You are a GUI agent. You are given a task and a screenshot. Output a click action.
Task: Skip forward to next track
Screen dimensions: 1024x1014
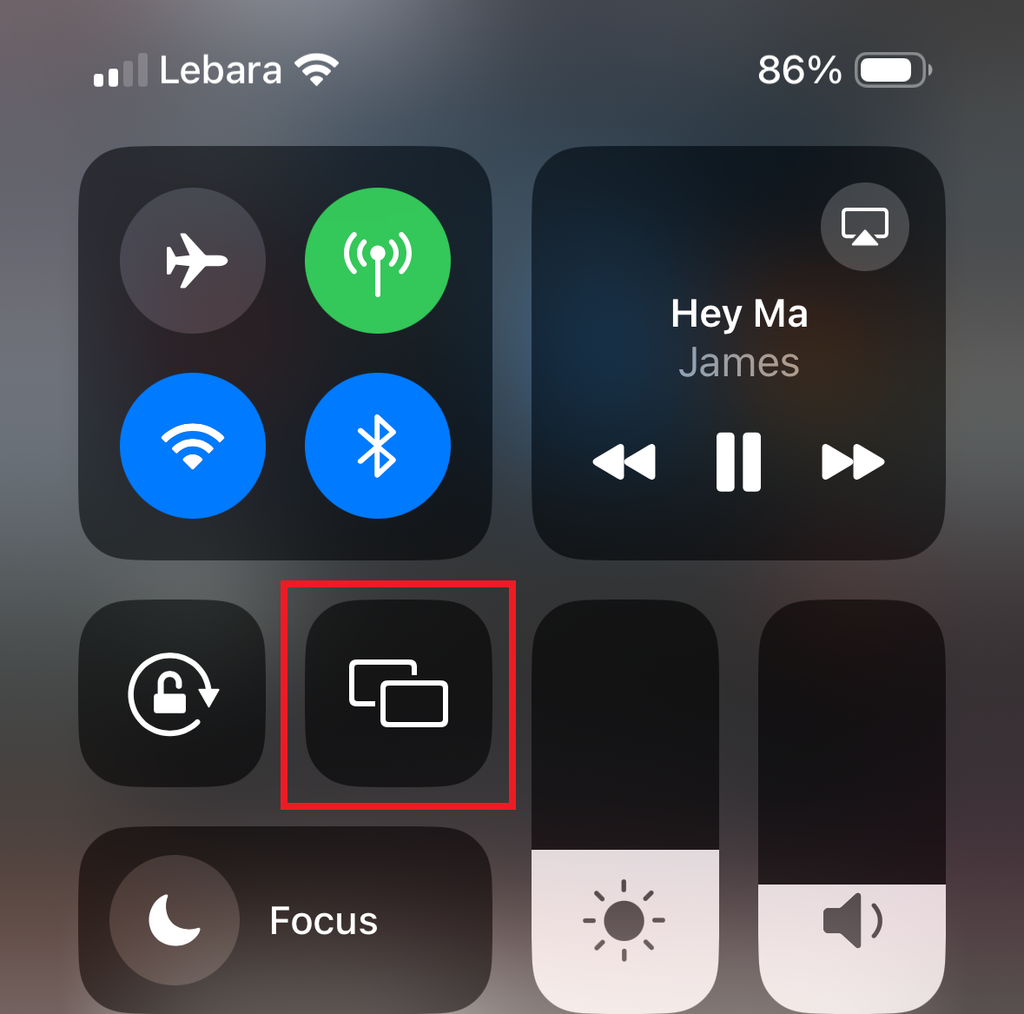(x=853, y=462)
